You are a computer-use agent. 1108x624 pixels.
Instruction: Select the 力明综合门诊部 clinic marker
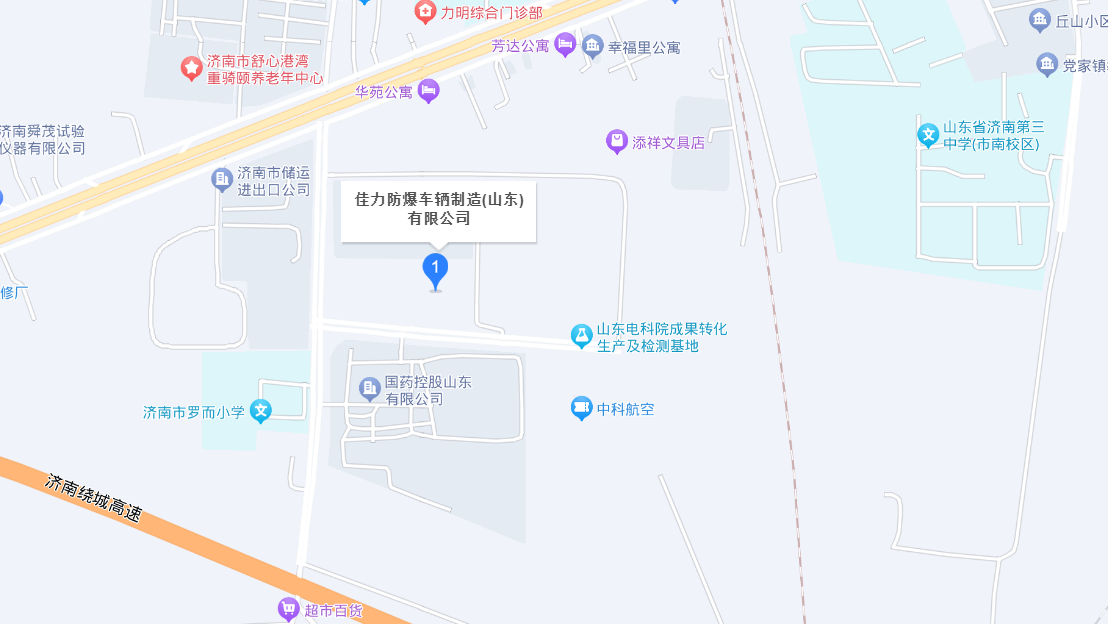coord(426,12)
